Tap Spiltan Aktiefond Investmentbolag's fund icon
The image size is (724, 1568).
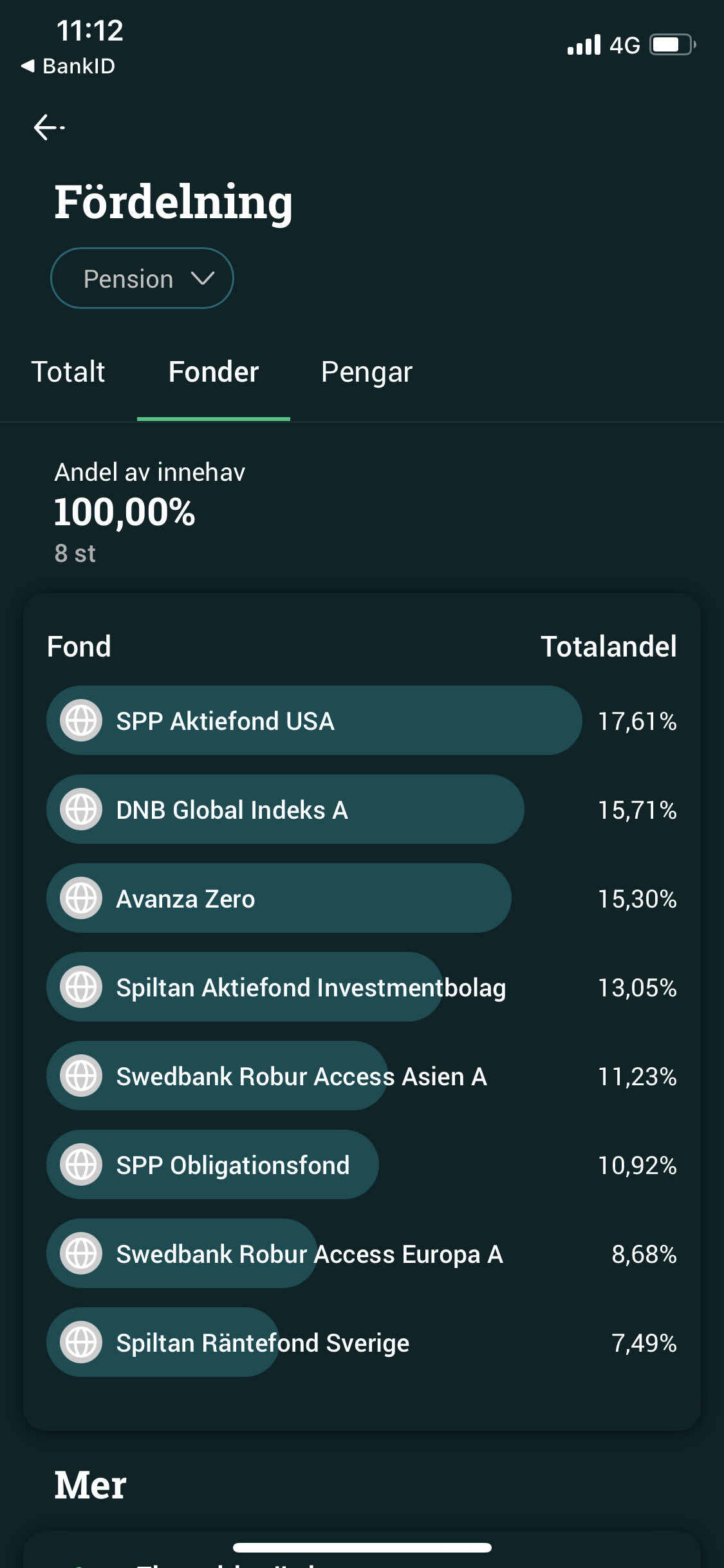[x=80, y=987]
